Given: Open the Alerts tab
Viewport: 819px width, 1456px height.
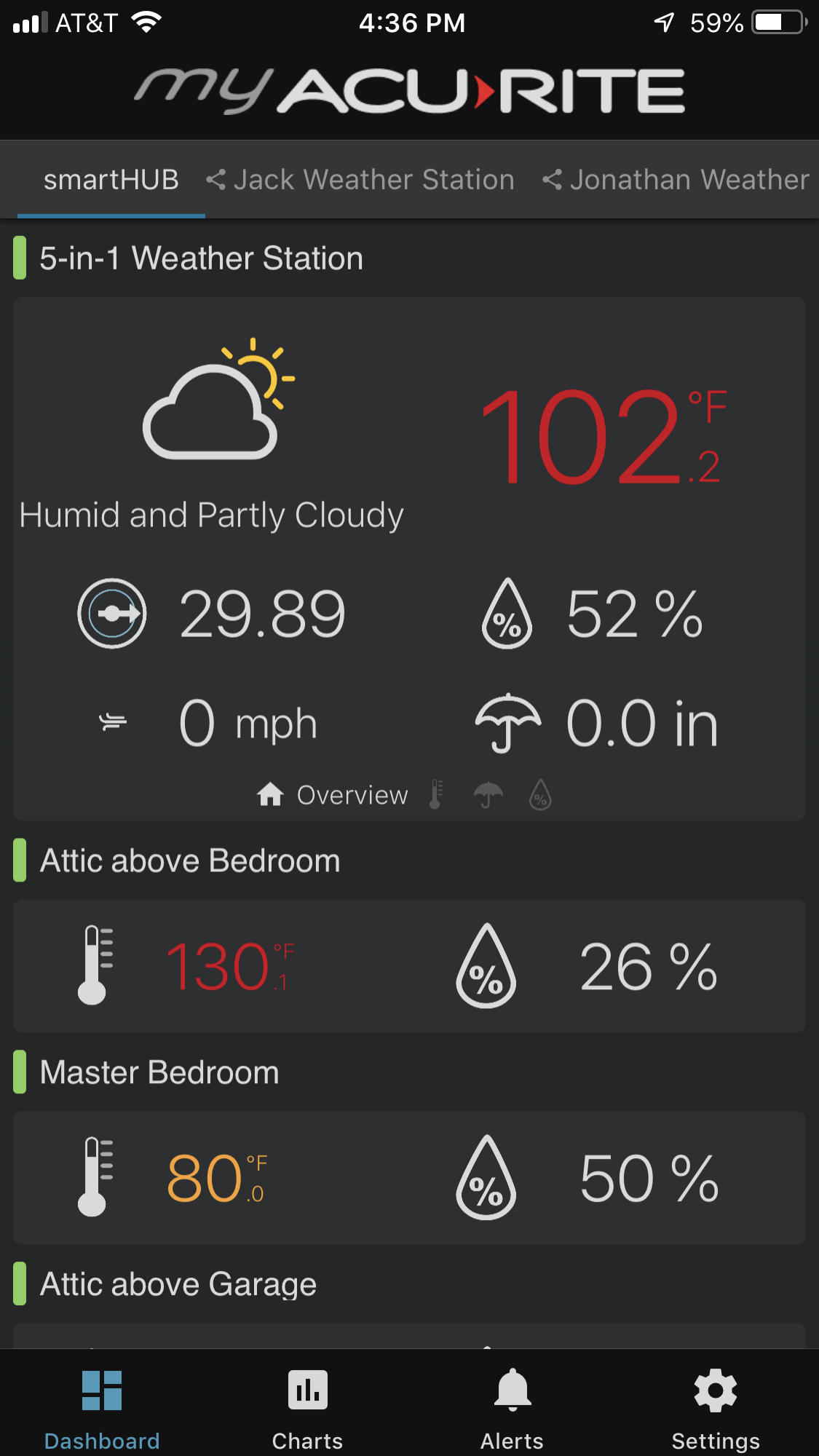Looking at the screenshot, I should point(512,1409).
